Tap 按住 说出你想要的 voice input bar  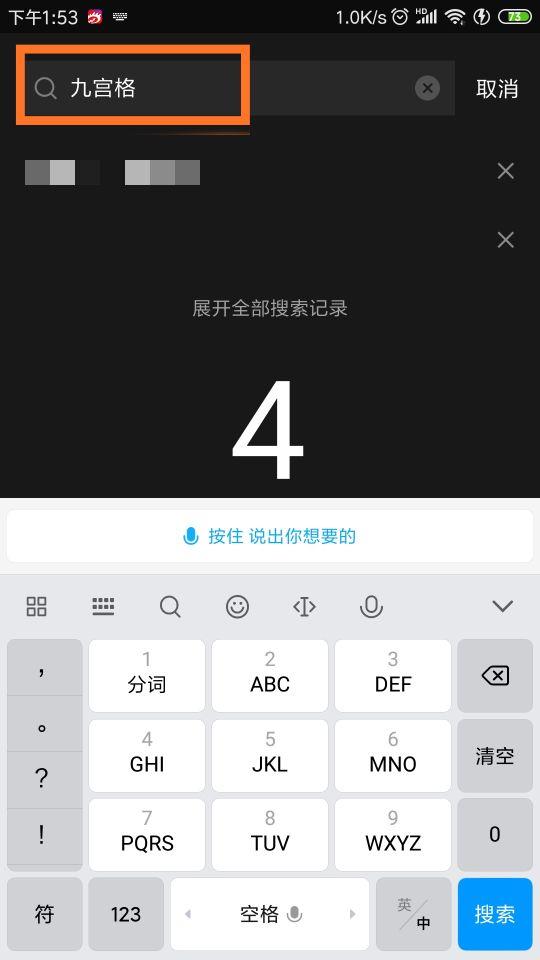click(x=270, y=536)
